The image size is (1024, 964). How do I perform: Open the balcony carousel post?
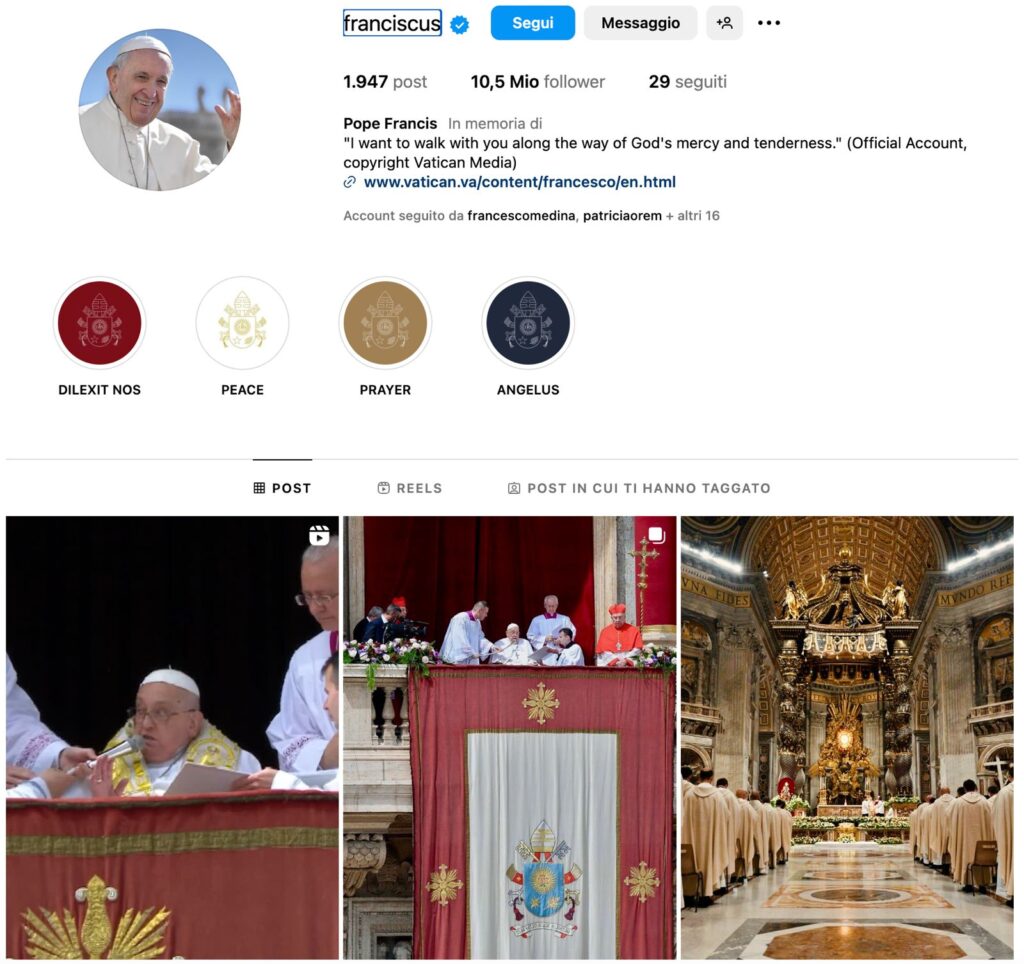pos(510,737)
